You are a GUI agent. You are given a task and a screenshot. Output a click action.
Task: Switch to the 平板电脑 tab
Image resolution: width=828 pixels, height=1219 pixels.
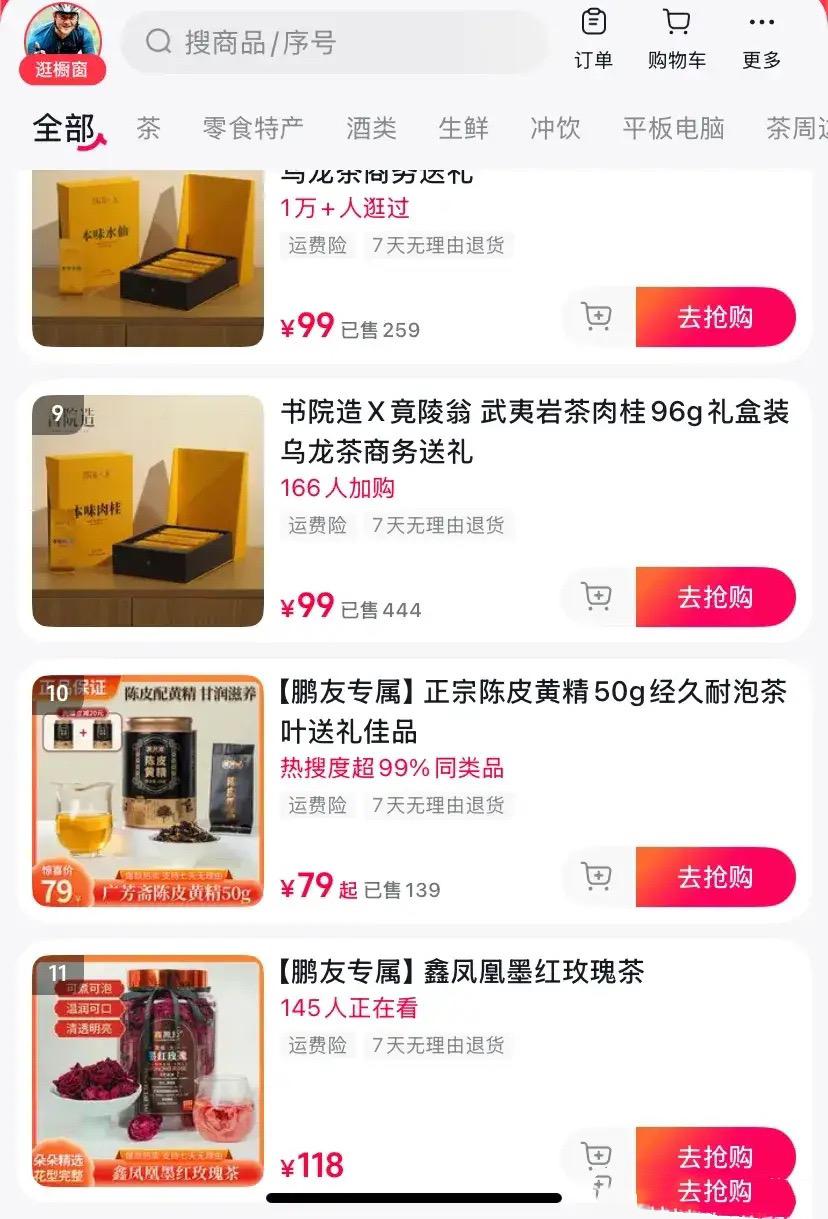[673, 128]
